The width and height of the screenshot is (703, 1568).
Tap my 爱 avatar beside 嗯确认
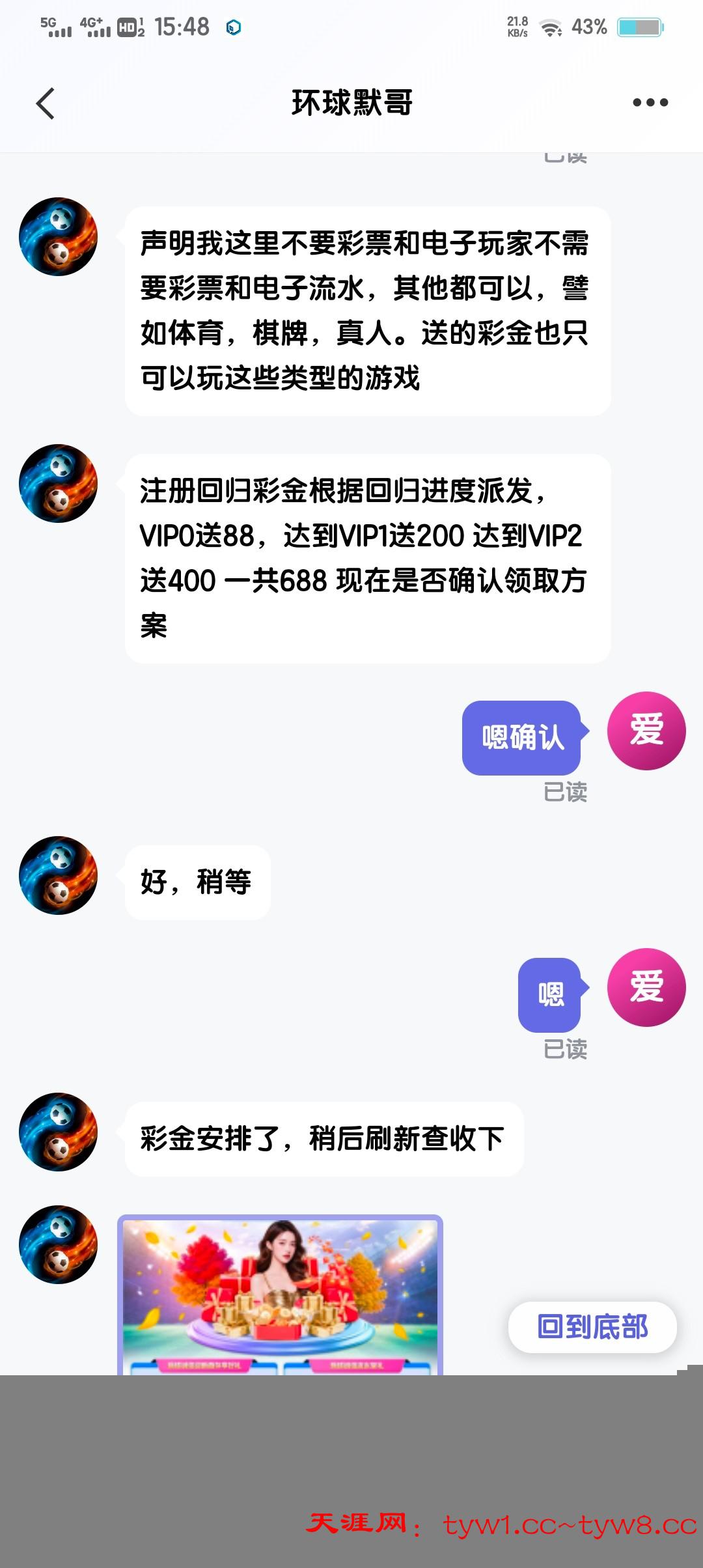(646, 731)
